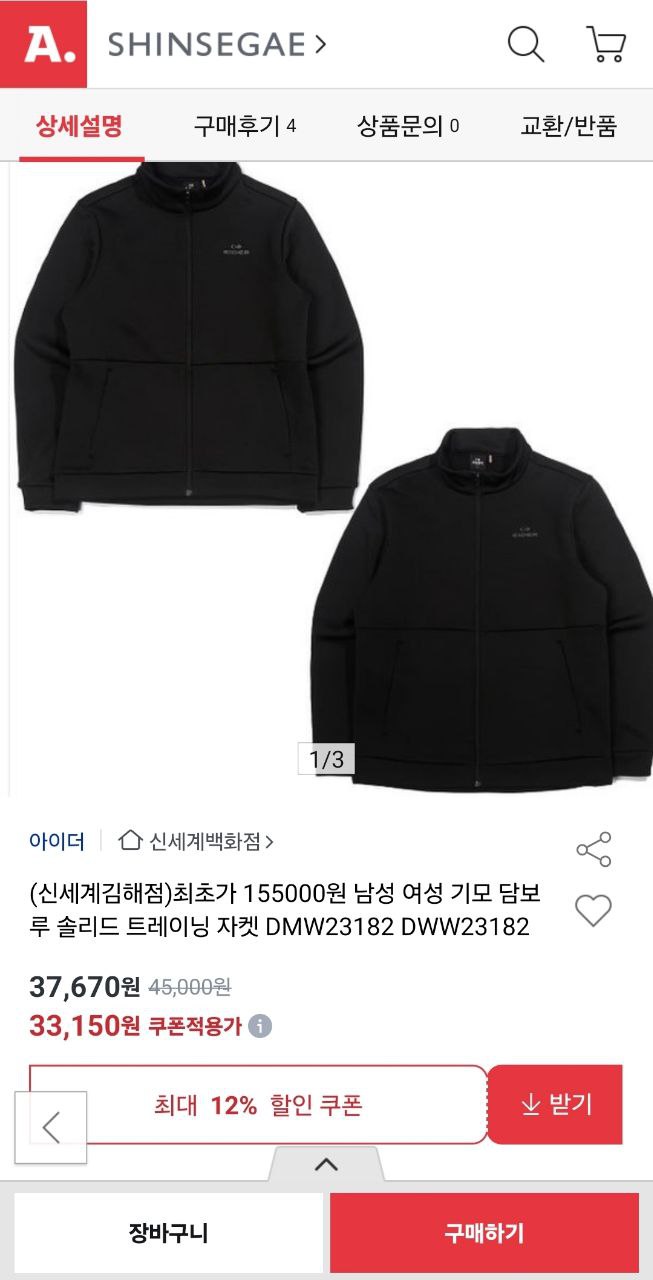Switch to the 교환/반품 tab
653x1280 pixels.
coord(568,126)
